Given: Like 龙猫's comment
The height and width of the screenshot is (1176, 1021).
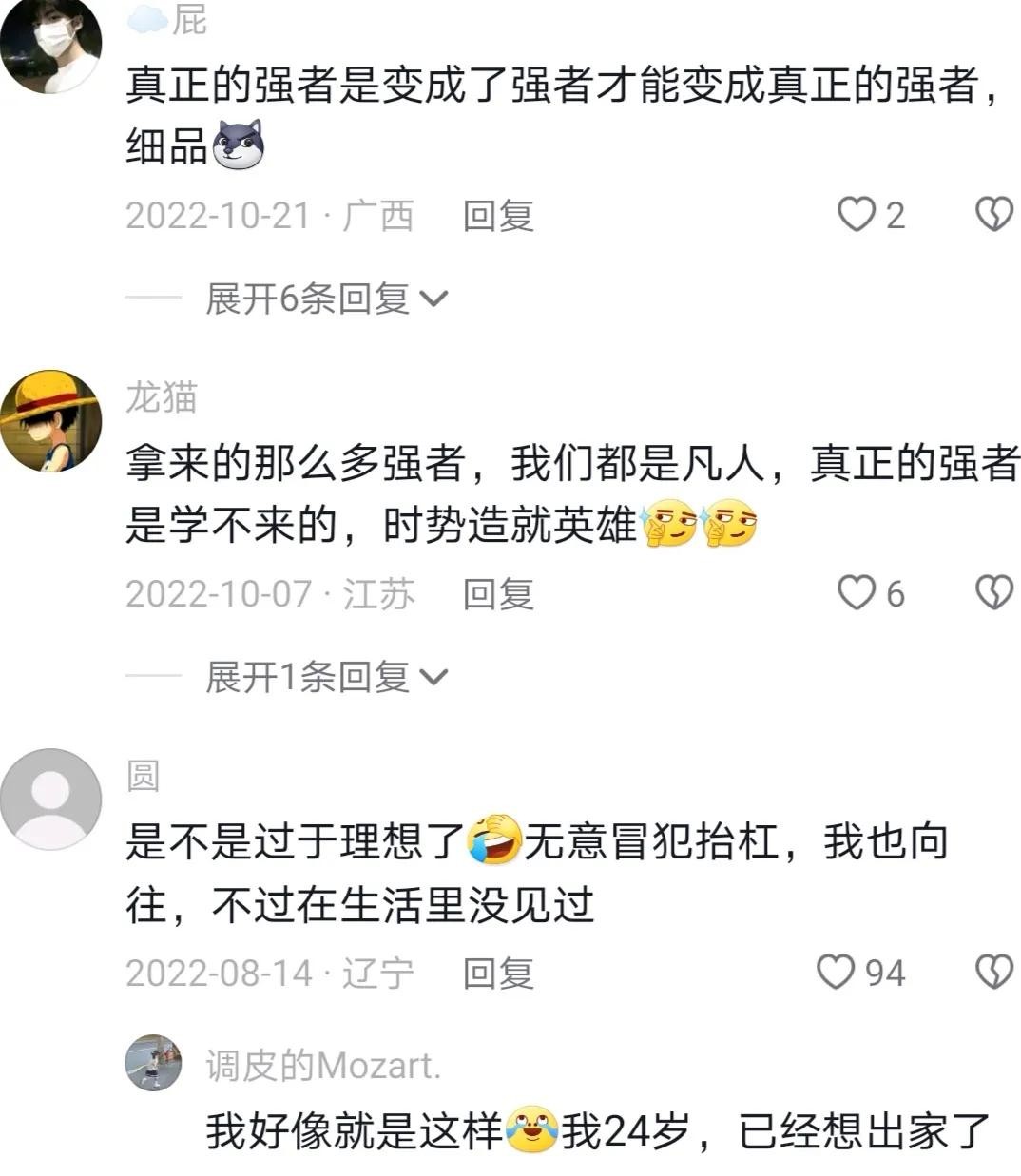Looking at the screenshot, I should click(857, 593).
